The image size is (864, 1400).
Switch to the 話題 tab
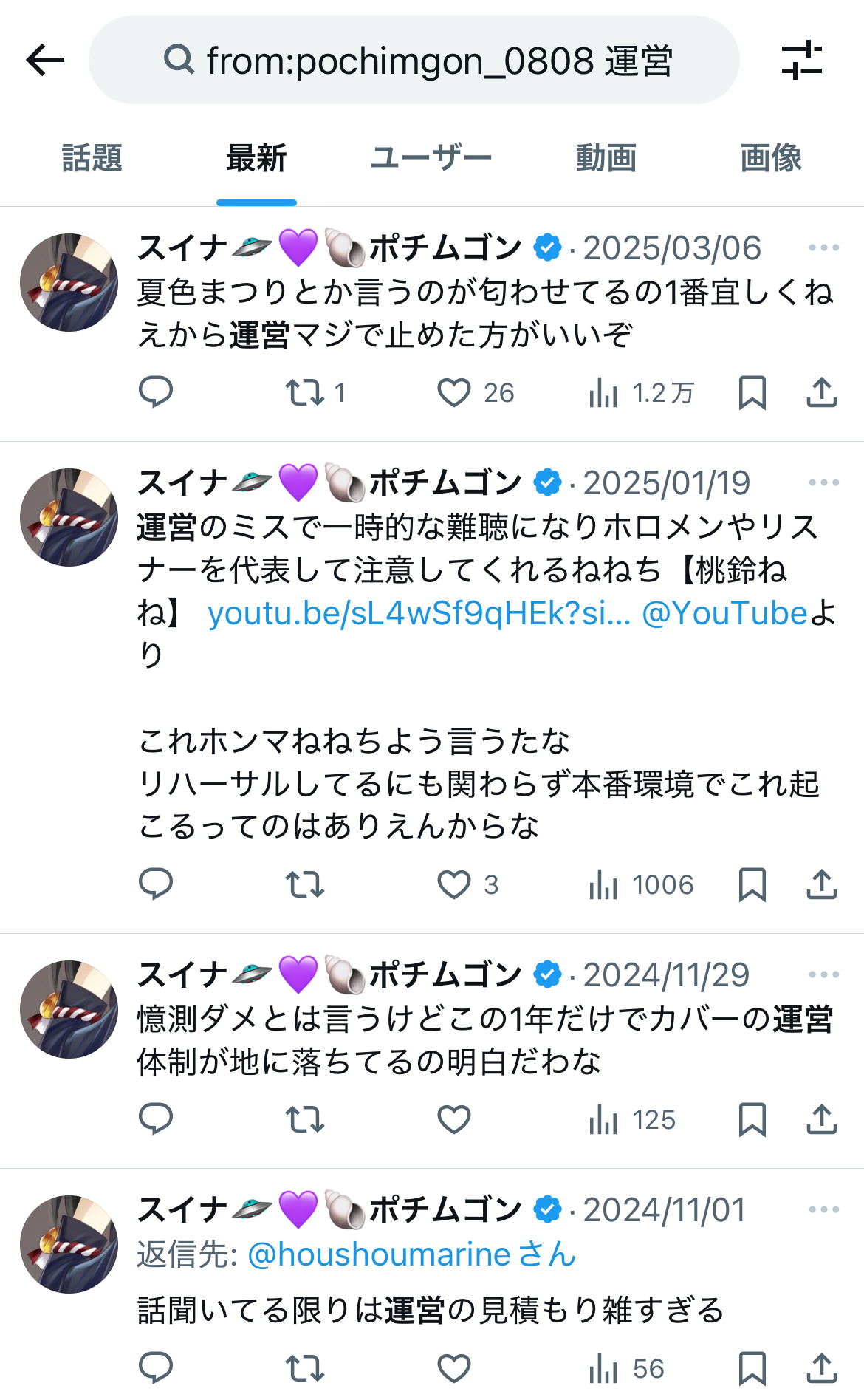coord(92,158)
